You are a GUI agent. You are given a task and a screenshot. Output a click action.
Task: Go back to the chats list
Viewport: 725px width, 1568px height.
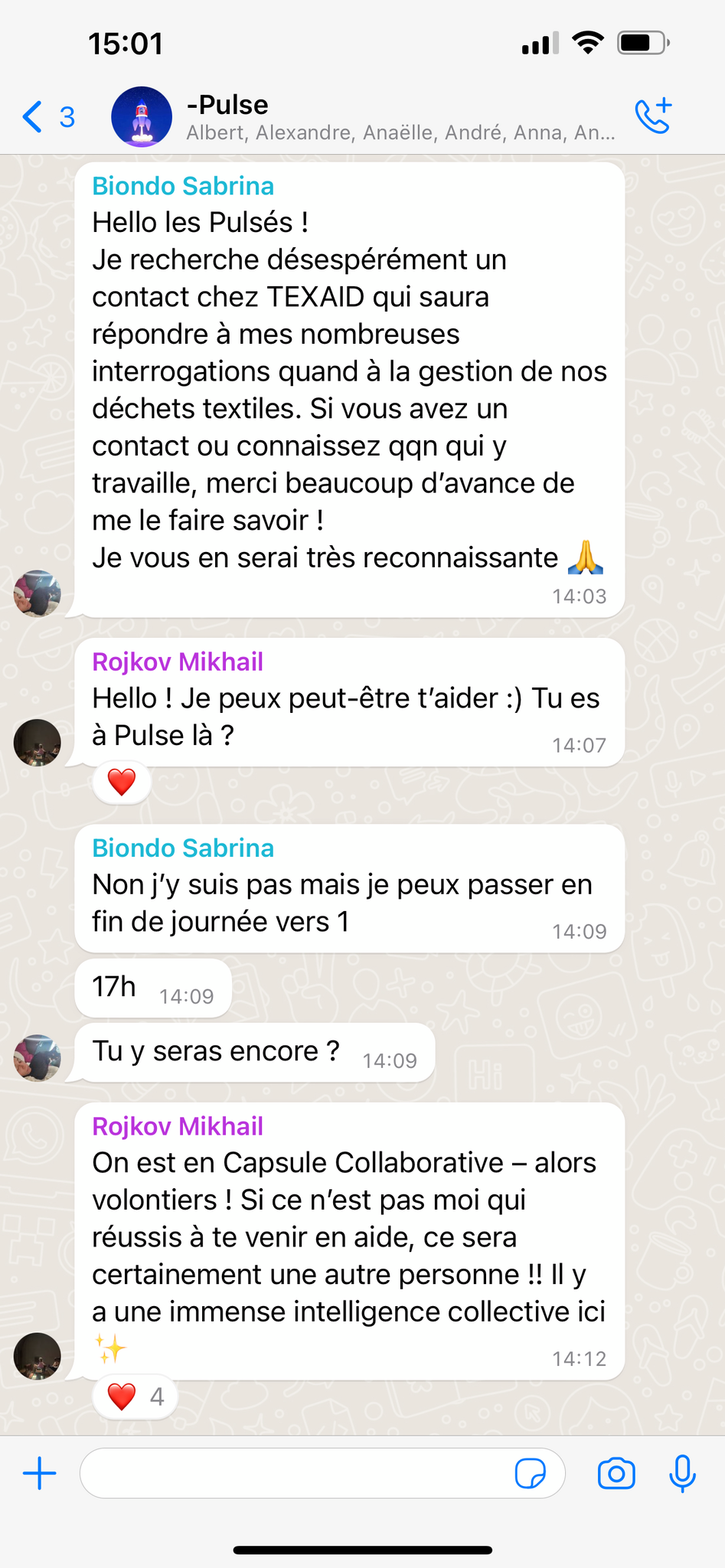pos(47,117)
